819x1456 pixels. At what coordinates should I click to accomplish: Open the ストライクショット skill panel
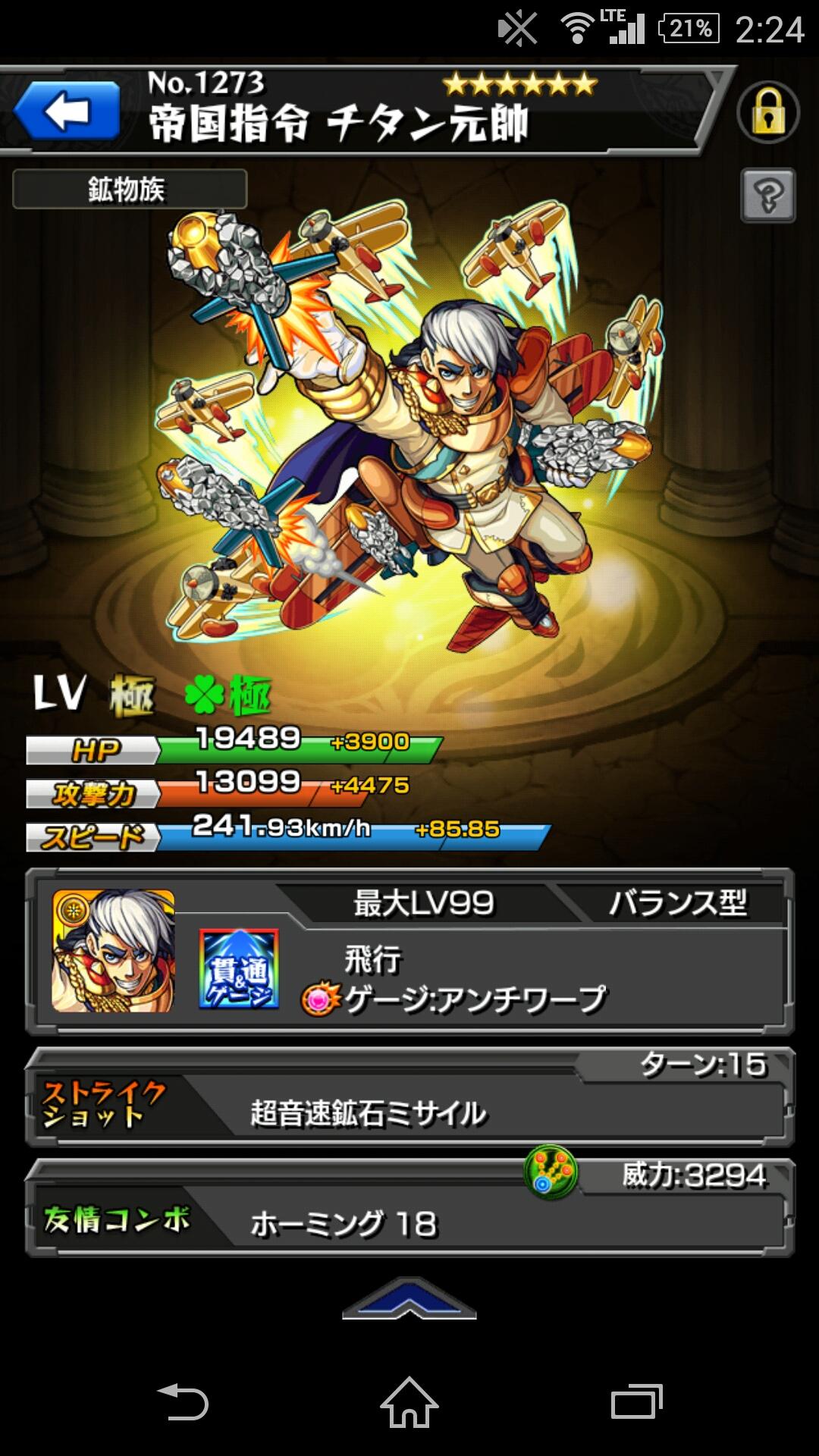point(409,1098)
